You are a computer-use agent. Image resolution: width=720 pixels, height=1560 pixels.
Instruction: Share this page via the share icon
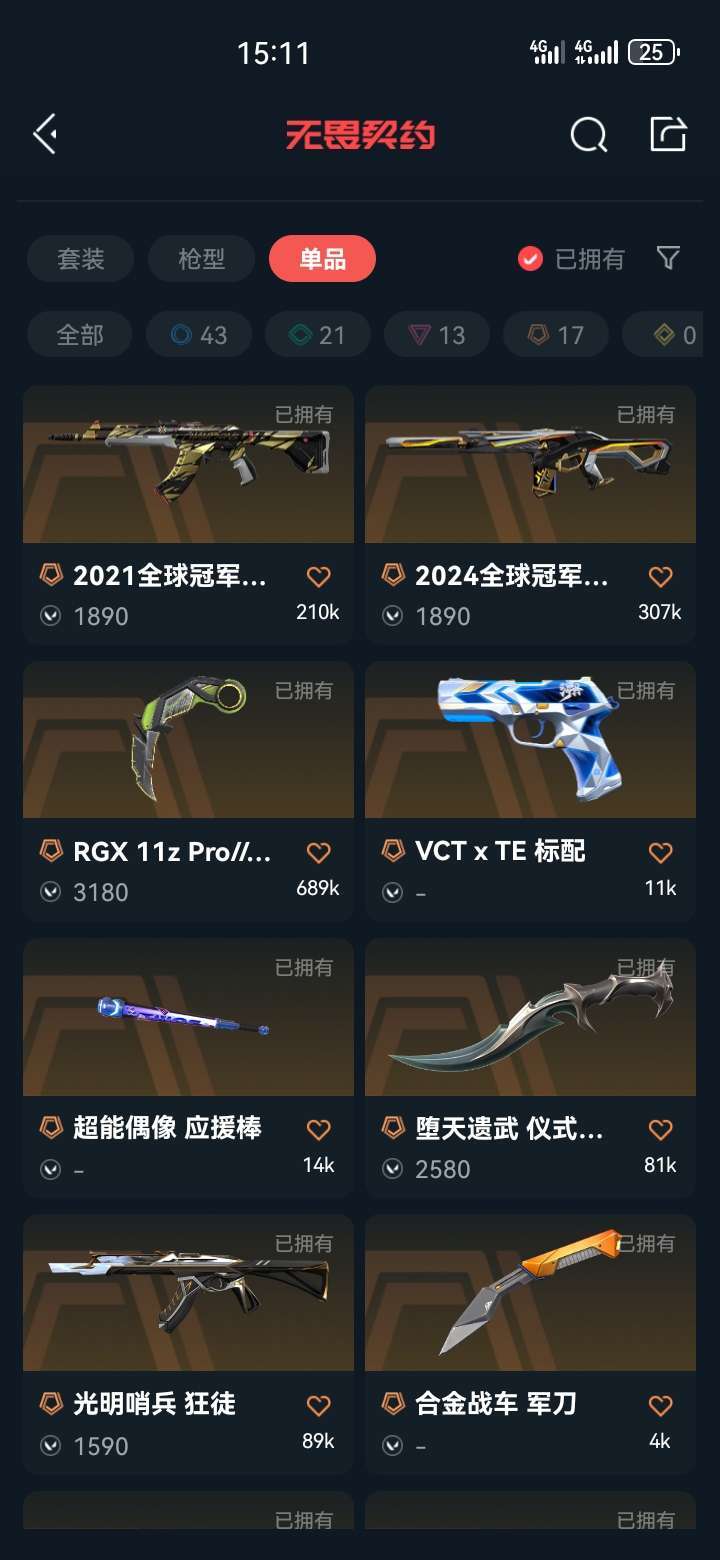[668, 134]
